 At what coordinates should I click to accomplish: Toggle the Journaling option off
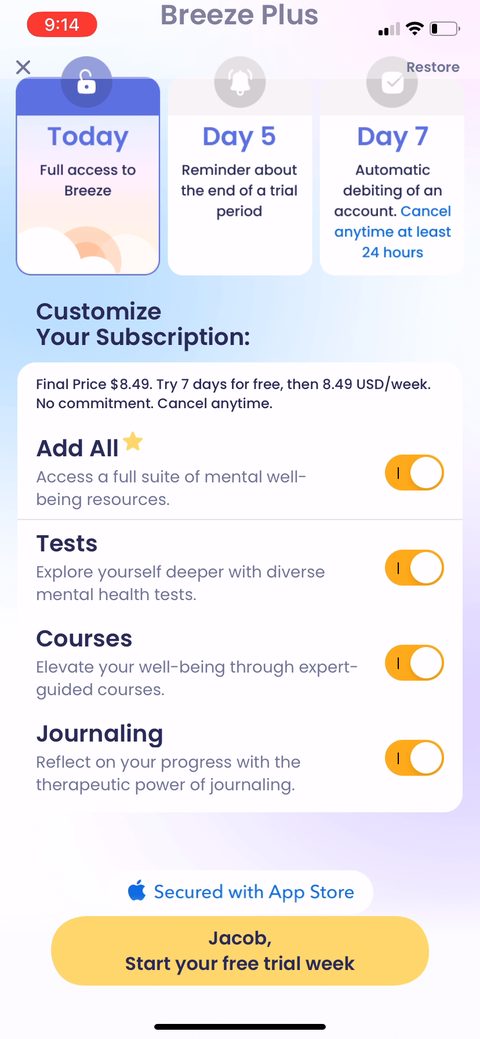coord(414,758)
